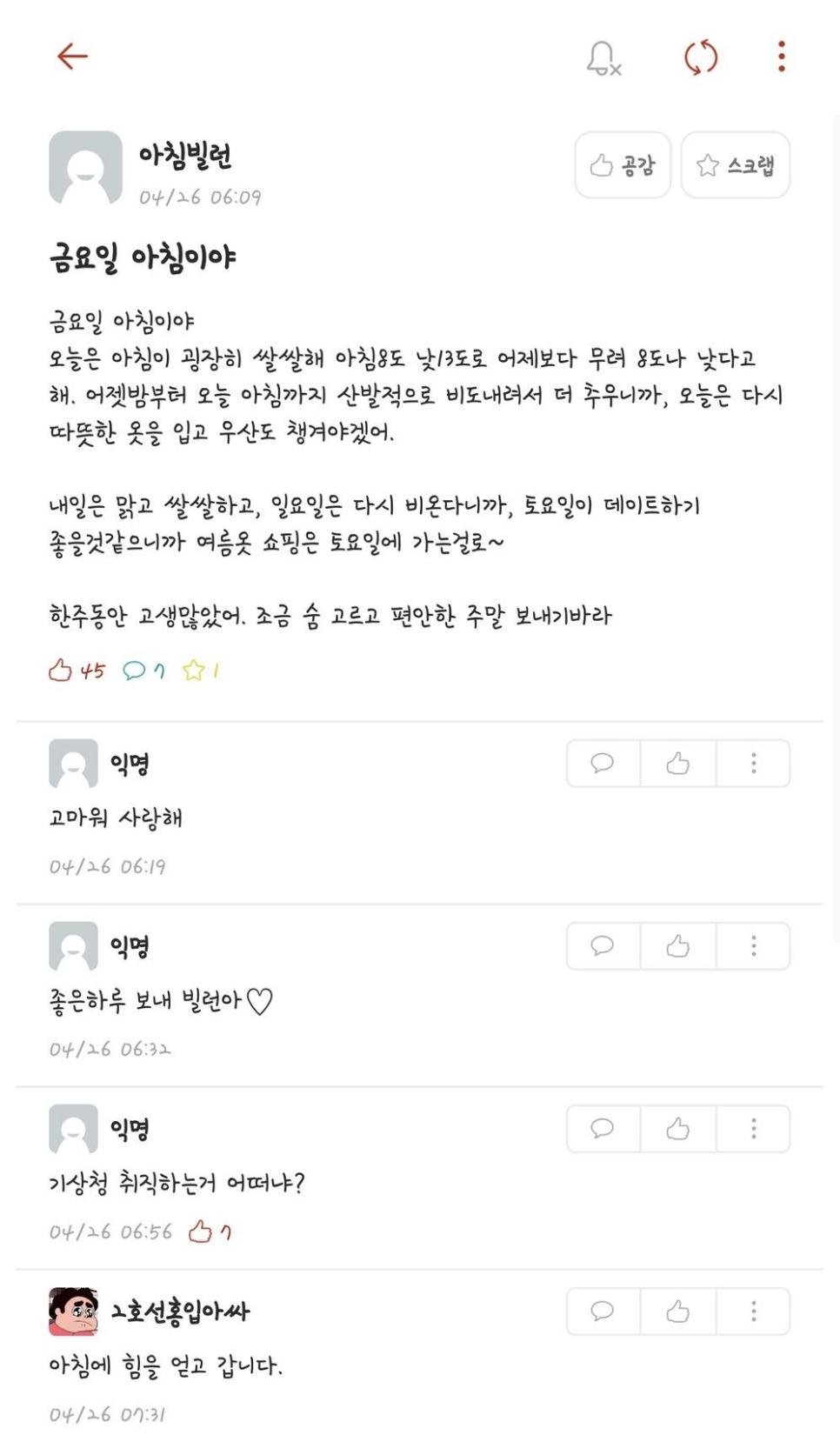Reply to the comment "고마워 사랑해"
This screenshot has width=840, height=1455.
pyautogui.click(x=603, y=764)
